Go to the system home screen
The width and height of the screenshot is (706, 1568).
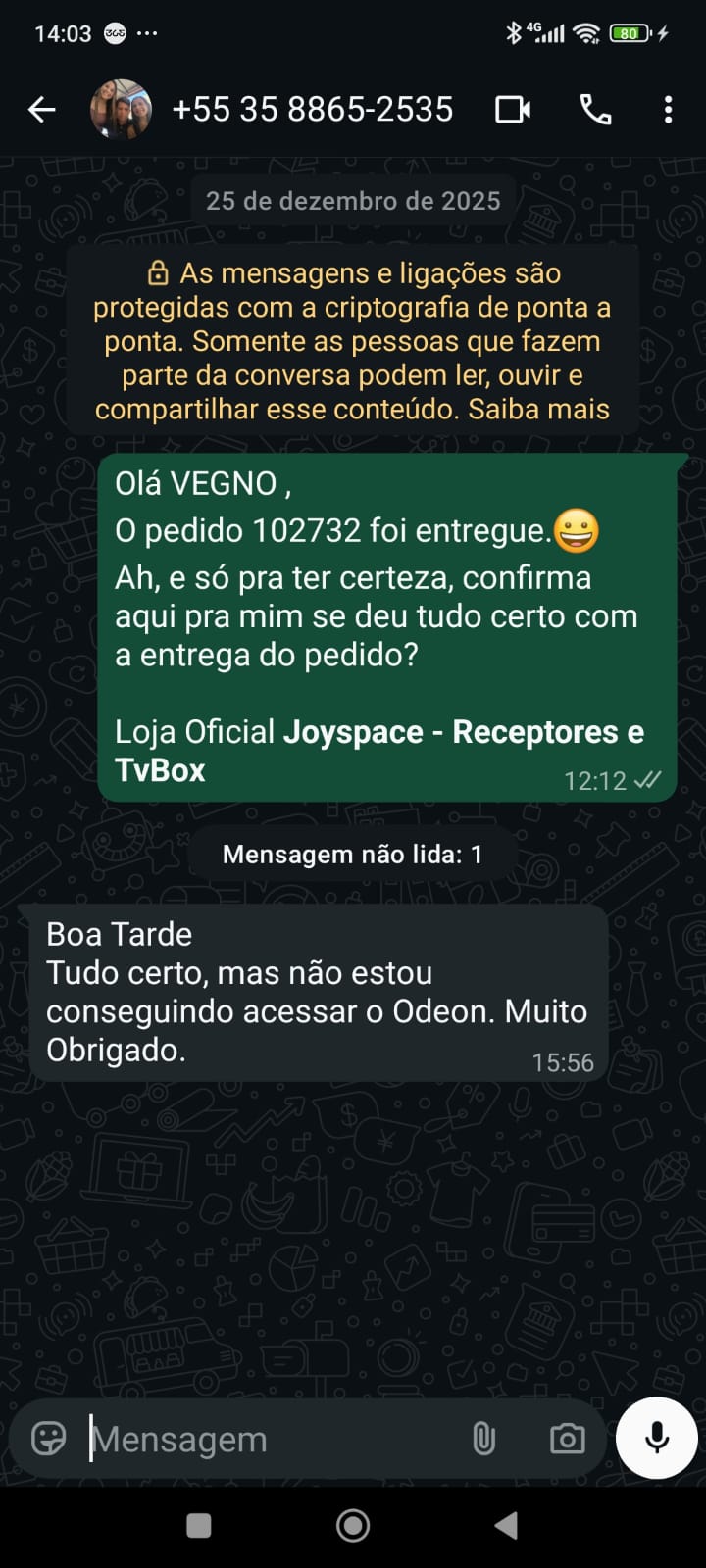point(353,1525)
